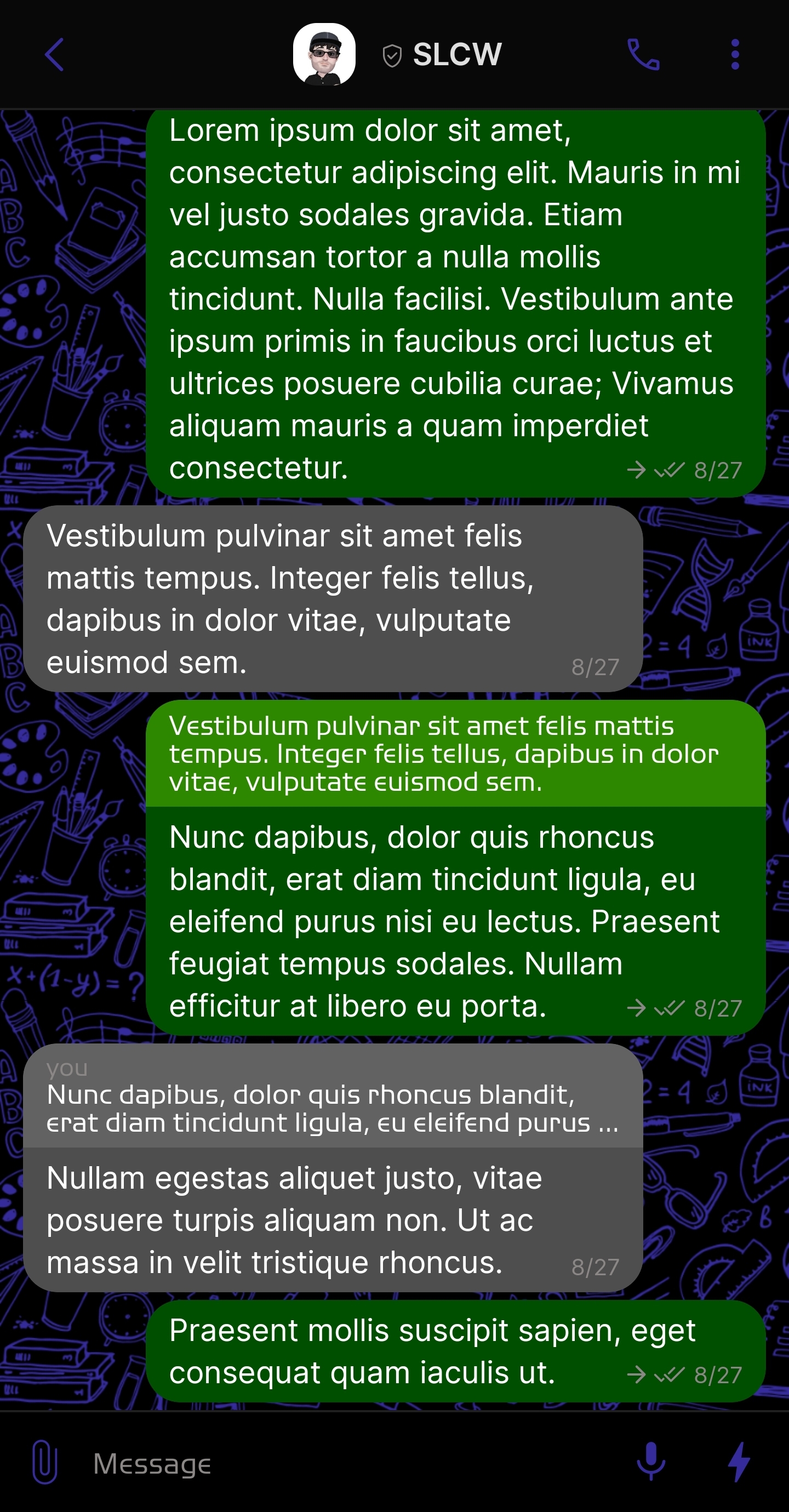This screenshot has width=789, height=1512.
Task: Jump to quoted reply from "you"
Action: point(332,1097)
